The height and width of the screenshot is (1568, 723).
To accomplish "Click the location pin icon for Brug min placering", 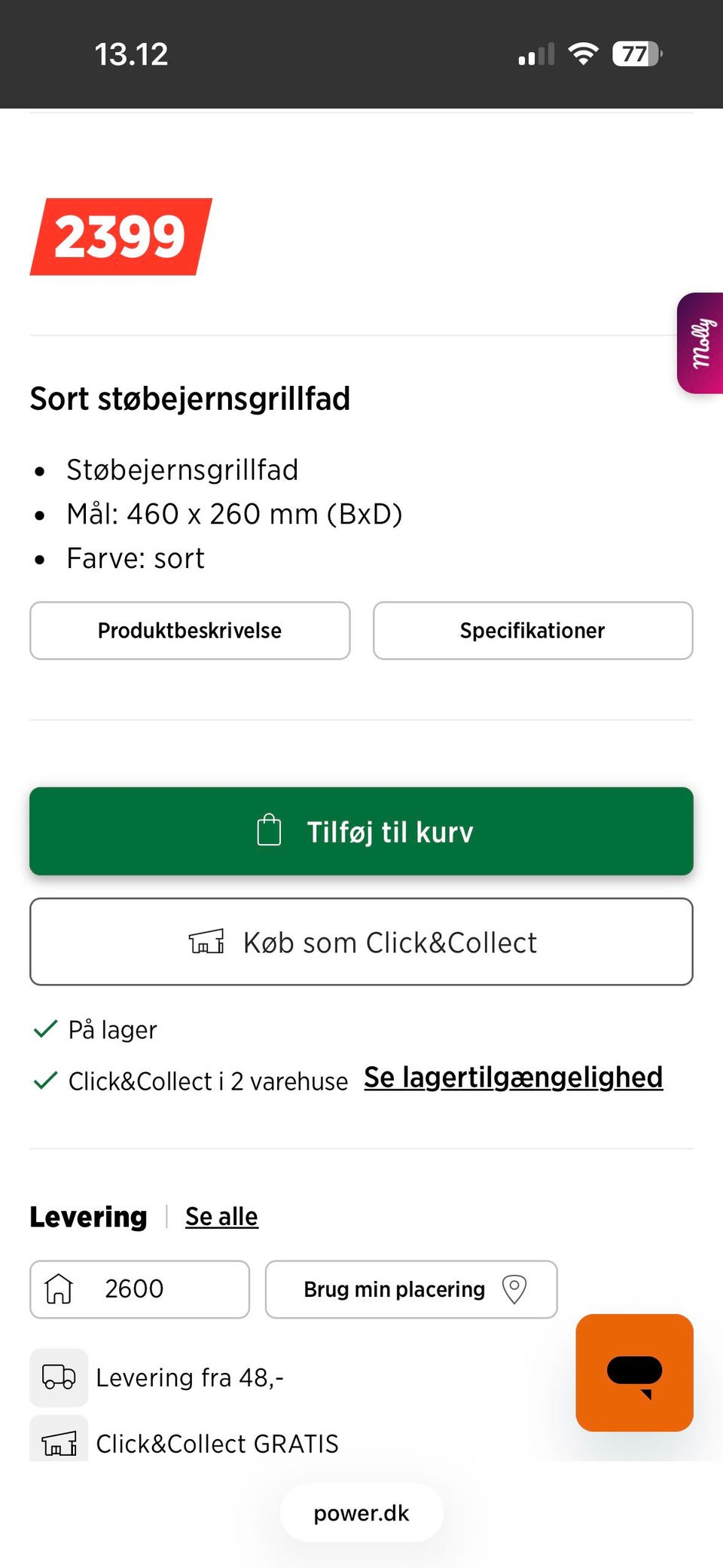I will (514, 1288).
